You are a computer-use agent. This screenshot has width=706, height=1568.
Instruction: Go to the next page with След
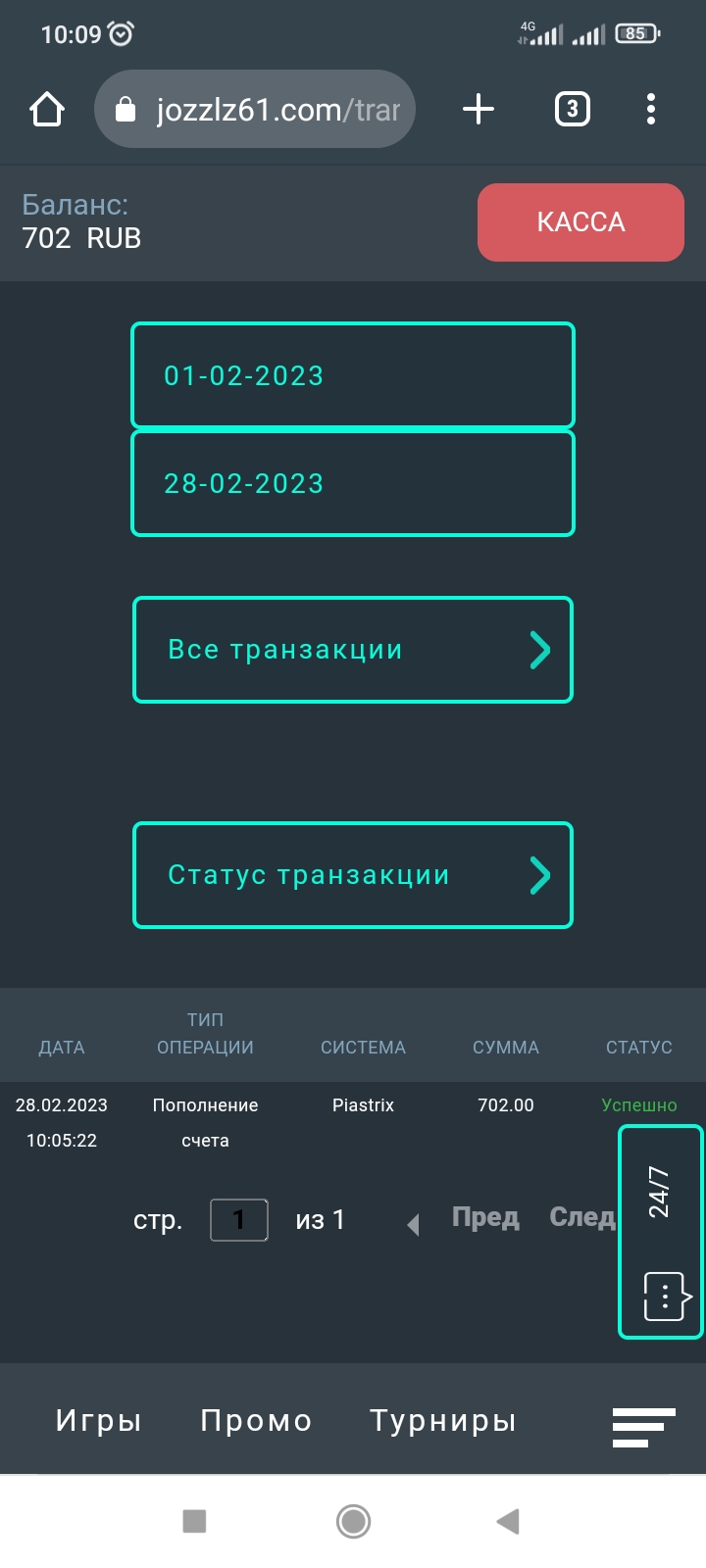(581, 1217)
